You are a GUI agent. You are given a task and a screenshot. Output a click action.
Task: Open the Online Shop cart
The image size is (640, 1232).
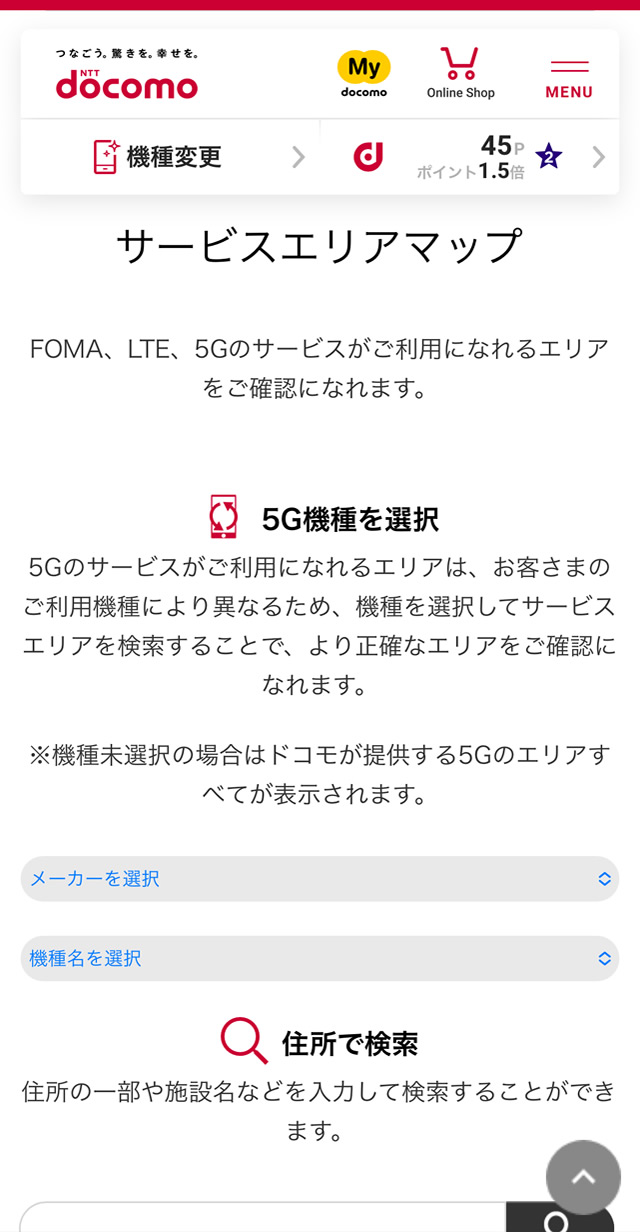tap(460, 74)
